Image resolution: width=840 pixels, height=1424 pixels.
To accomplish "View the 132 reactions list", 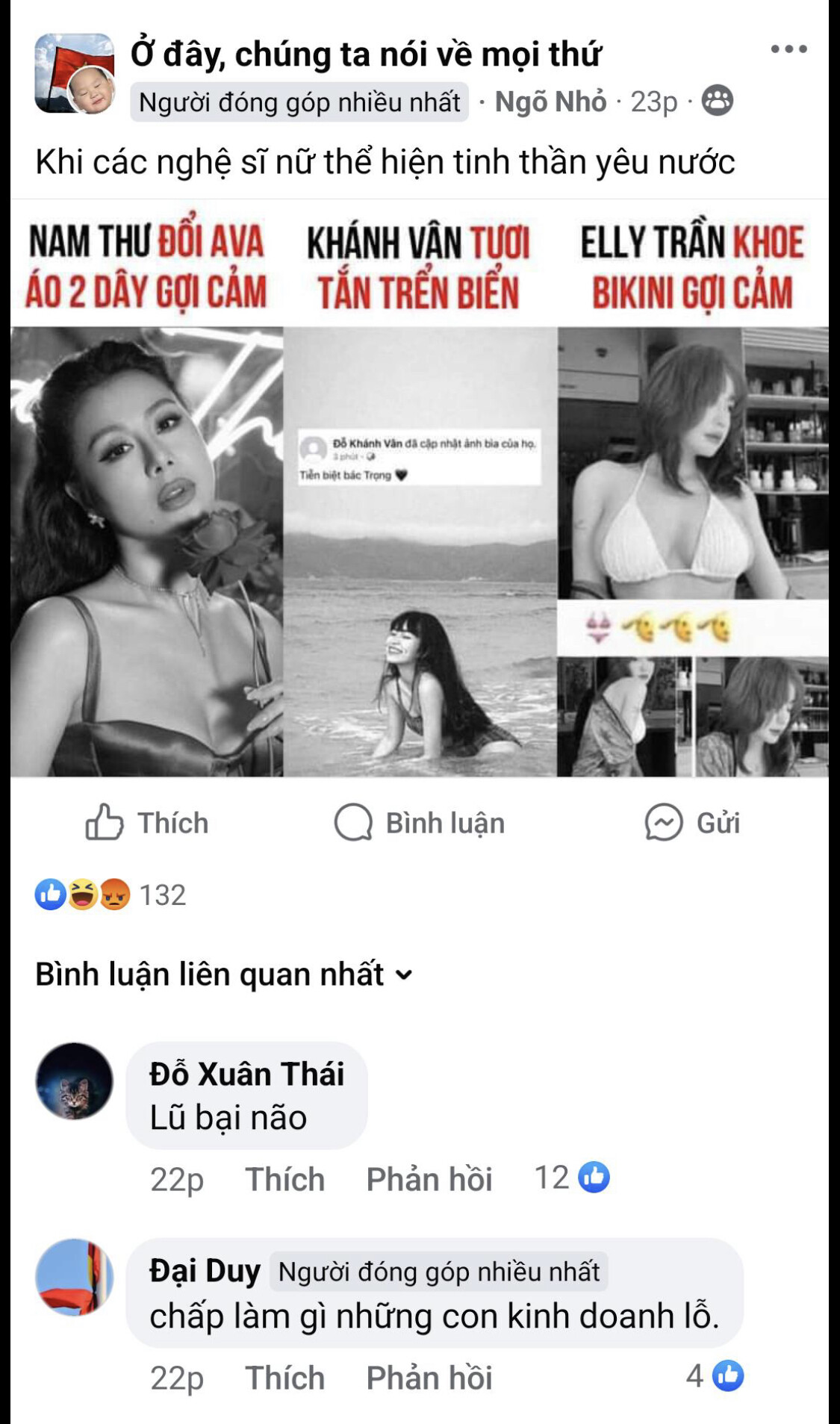I will pyautogui.click(x=111, y=895).
